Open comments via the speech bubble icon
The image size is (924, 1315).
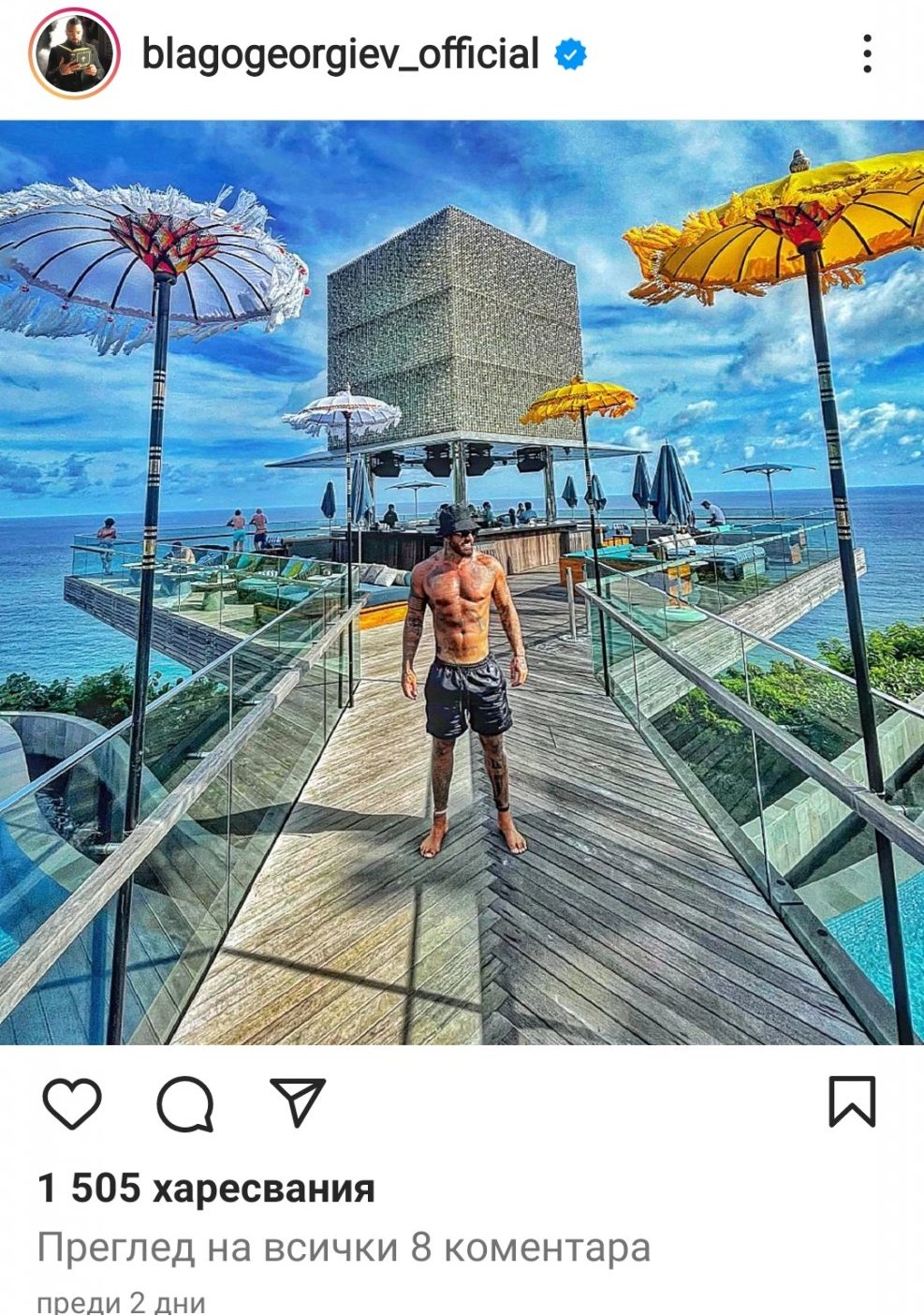[185, 1103]
